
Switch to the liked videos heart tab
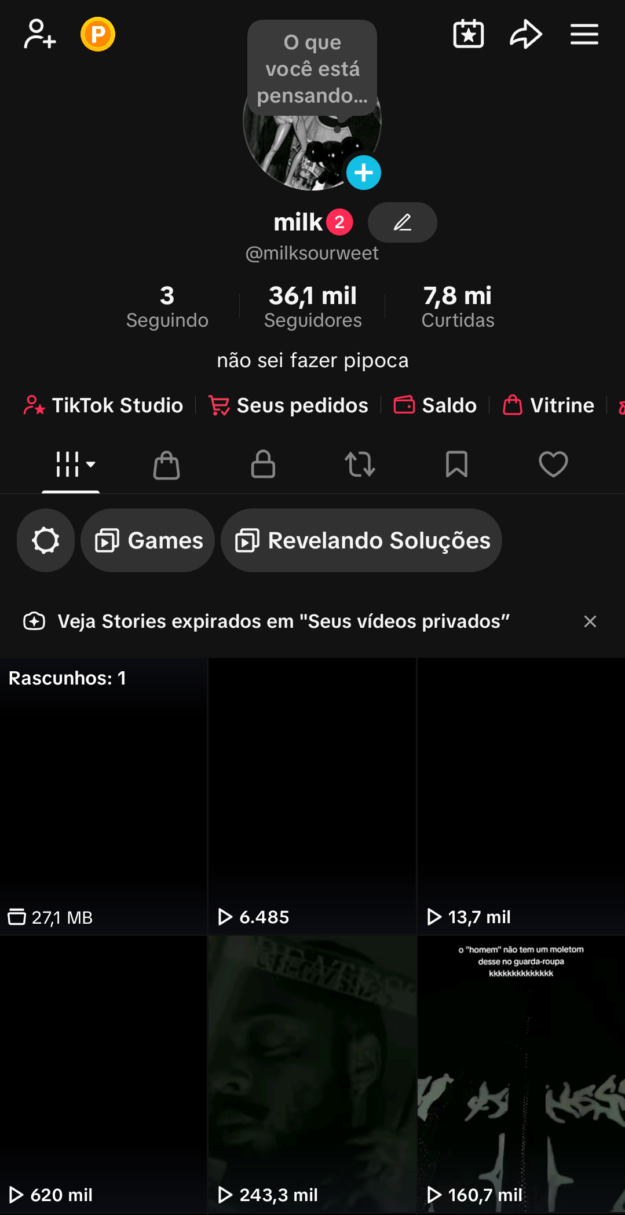tap(553, 464)
